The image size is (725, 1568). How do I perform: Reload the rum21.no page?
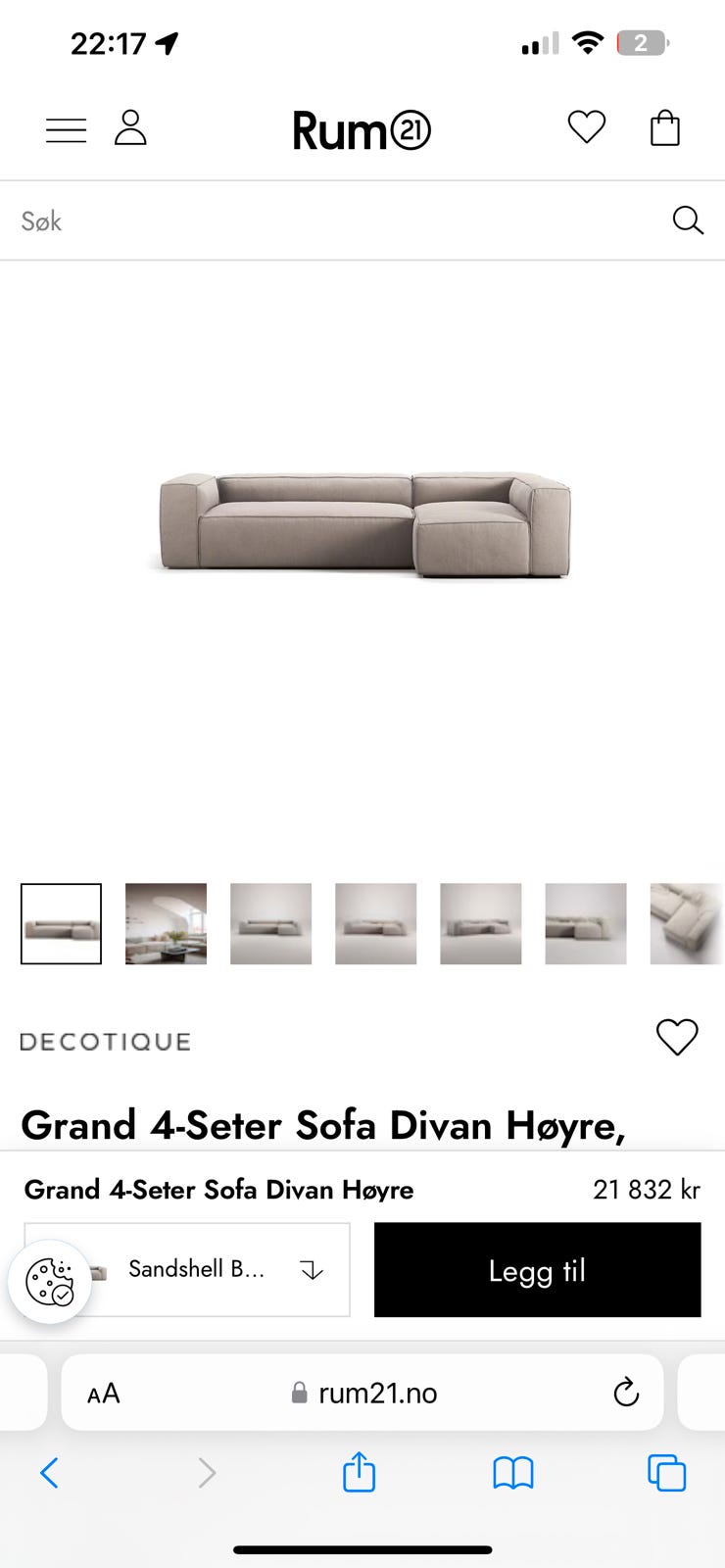625,1393
